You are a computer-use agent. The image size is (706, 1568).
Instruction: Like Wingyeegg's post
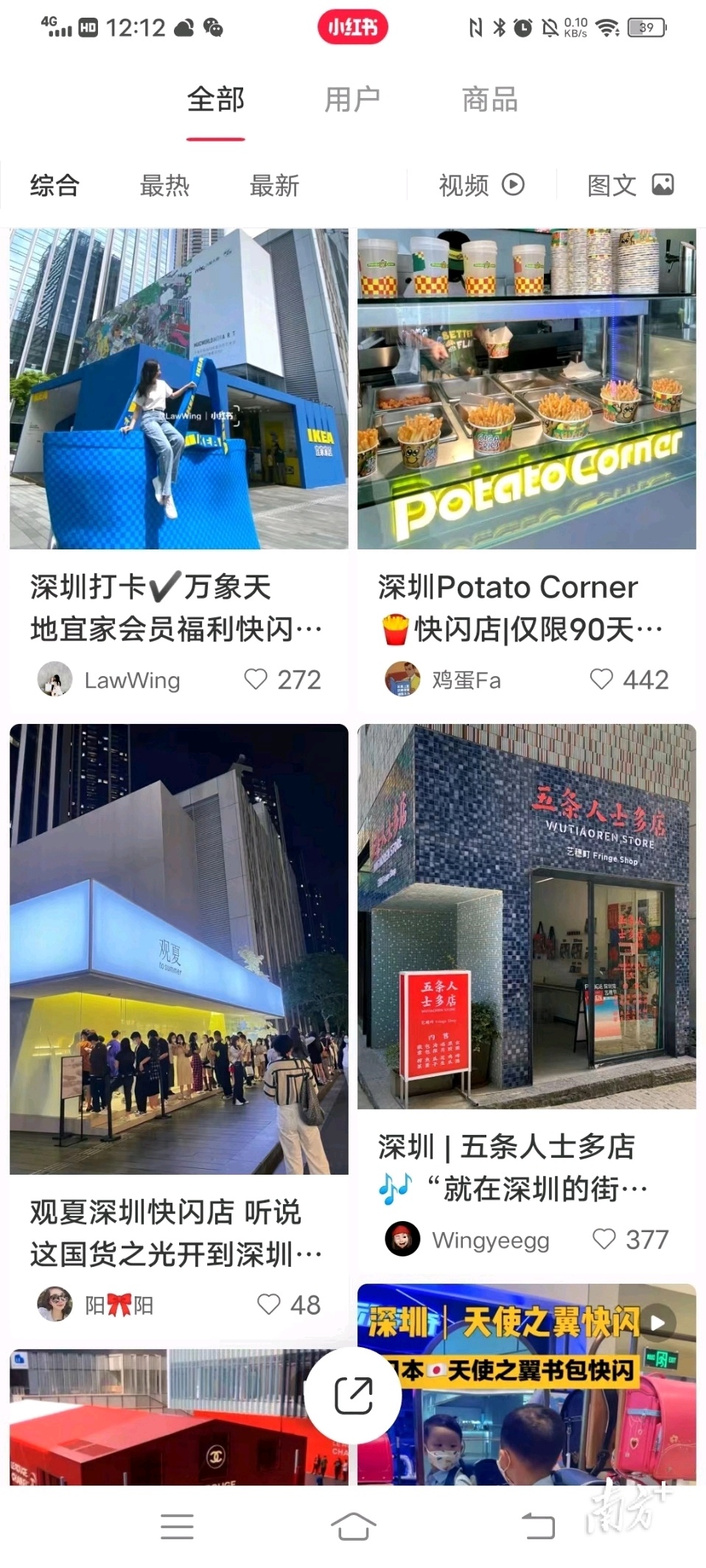click(x=604, y=1239)
